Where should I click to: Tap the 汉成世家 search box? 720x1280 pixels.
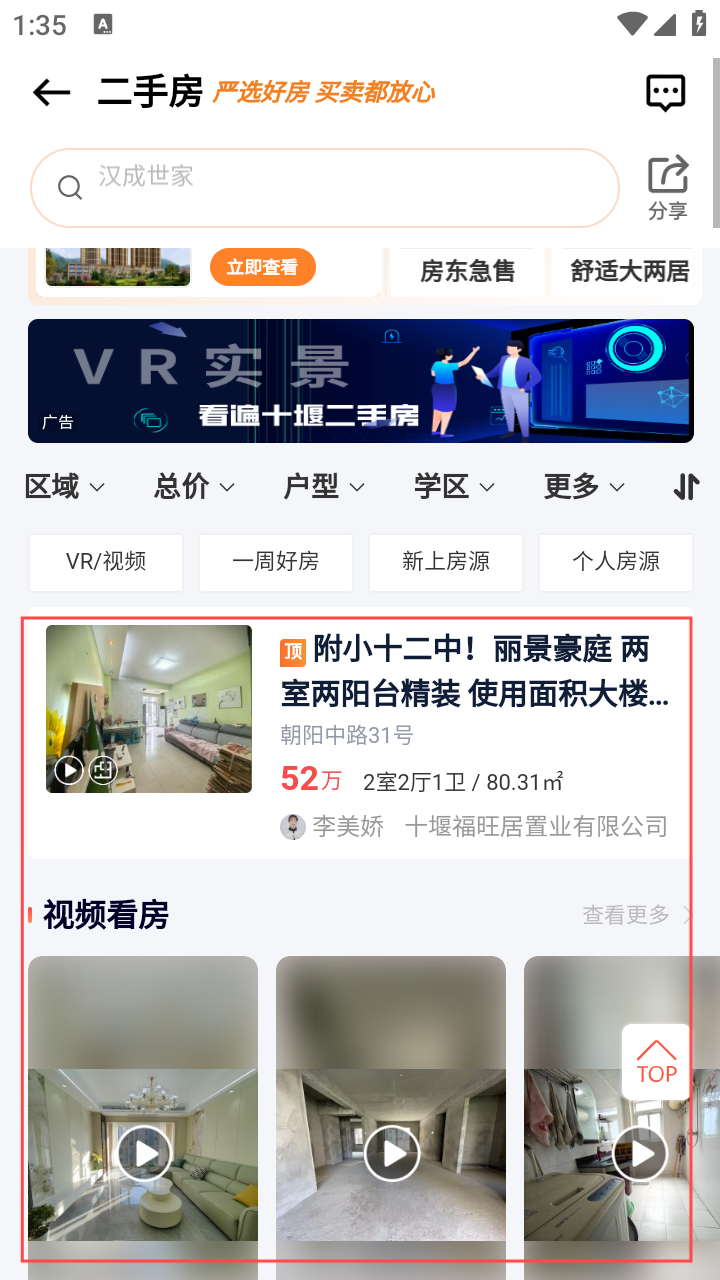pos(325,188)
